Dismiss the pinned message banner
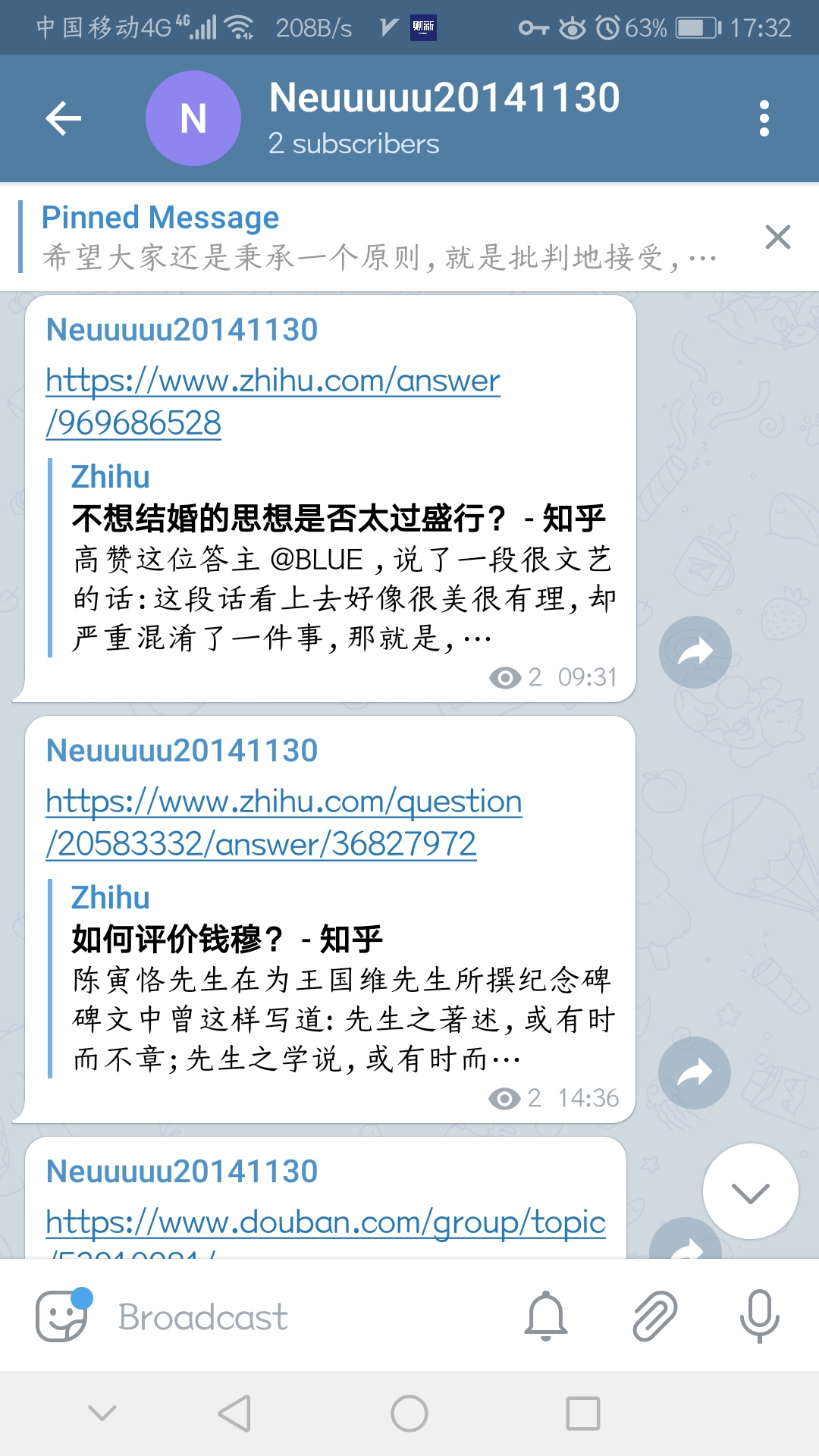 (777, 237)
